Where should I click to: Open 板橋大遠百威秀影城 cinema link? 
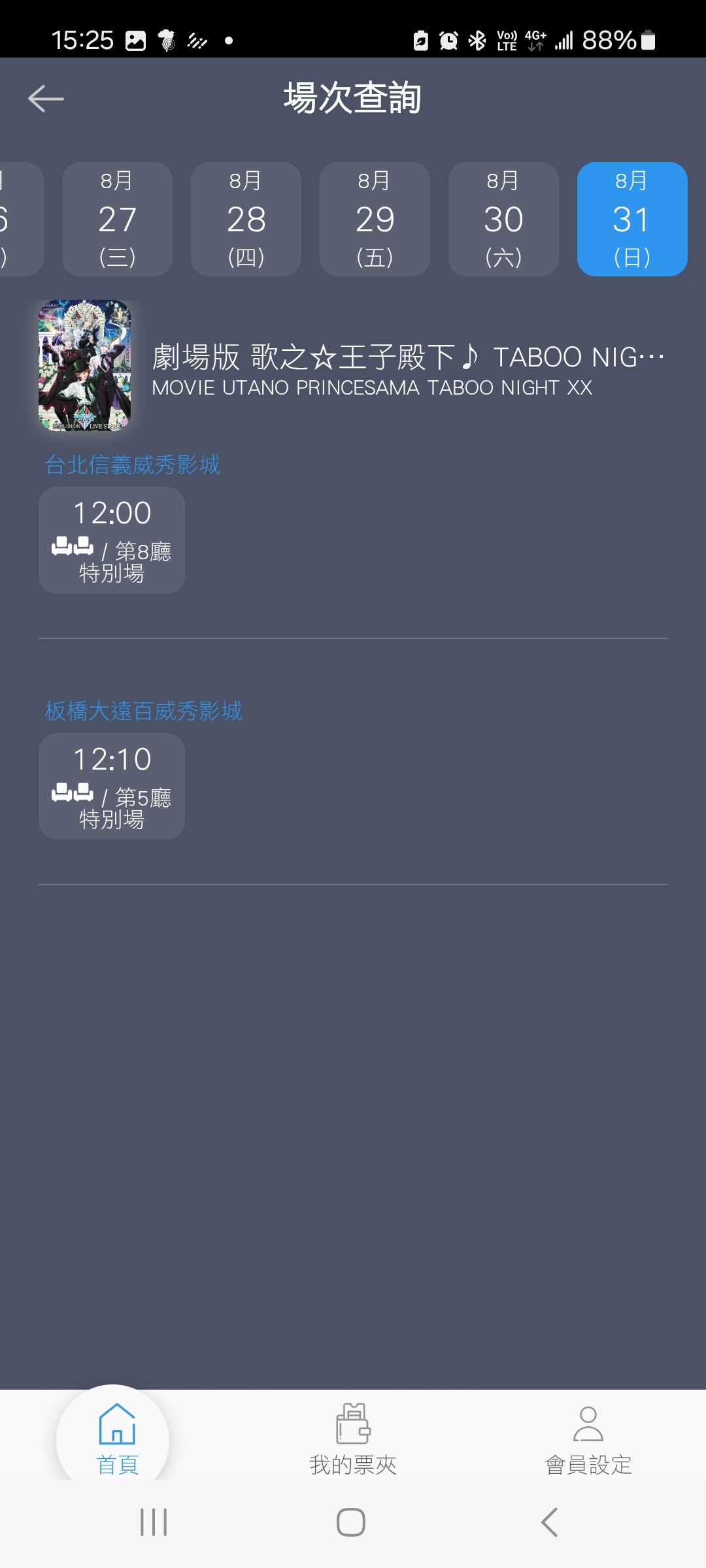143,711
